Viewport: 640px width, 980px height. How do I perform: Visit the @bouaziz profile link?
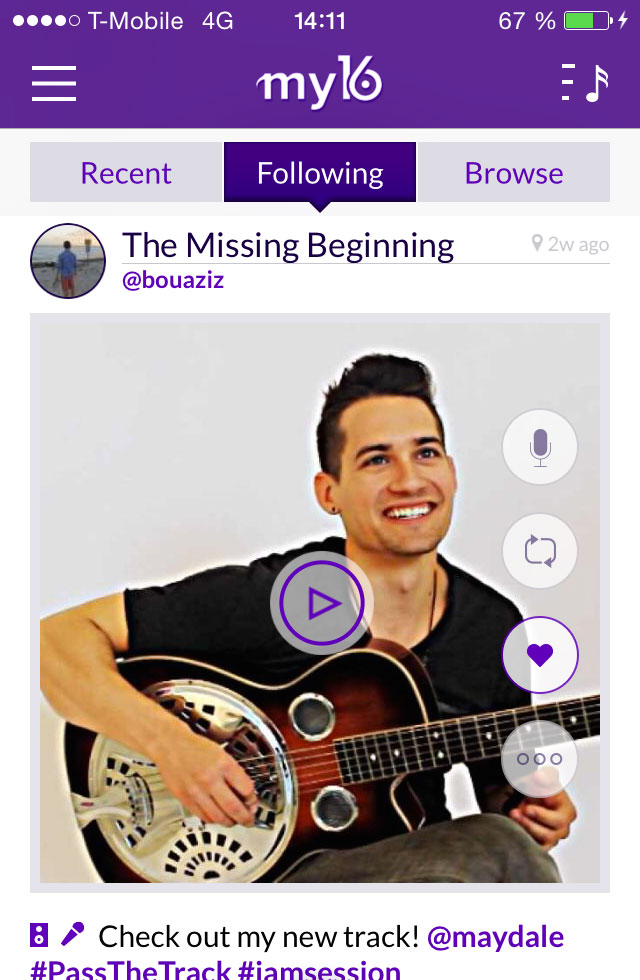tap(173, 280)
